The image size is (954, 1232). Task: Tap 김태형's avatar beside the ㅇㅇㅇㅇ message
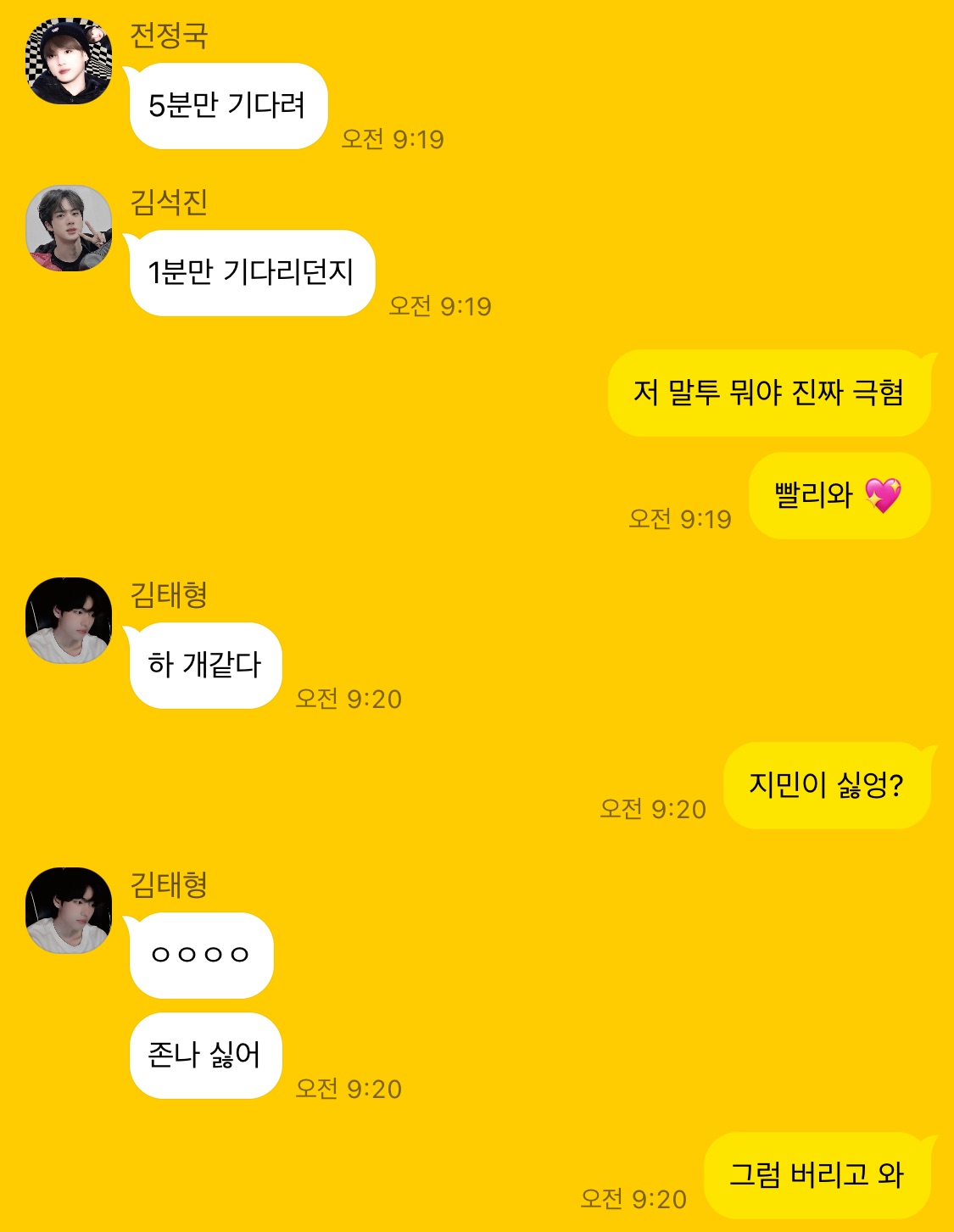coord(69,910)
